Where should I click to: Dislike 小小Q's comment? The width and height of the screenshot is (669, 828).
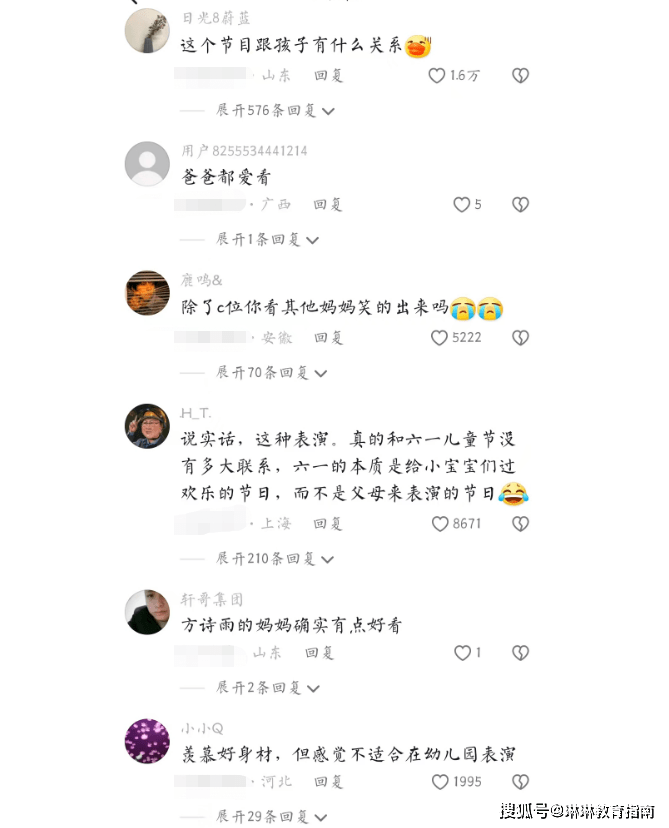(520, 782)
